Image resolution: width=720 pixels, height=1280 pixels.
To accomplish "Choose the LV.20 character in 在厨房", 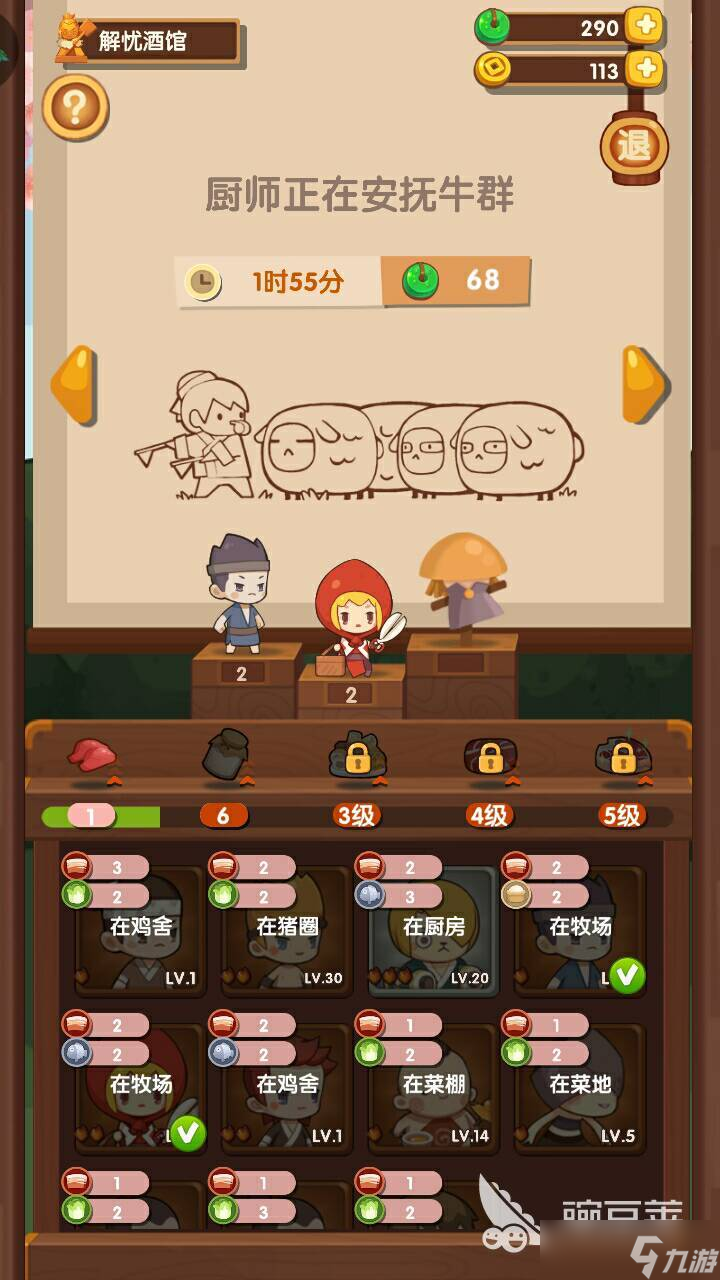I will tap(433, 932).
